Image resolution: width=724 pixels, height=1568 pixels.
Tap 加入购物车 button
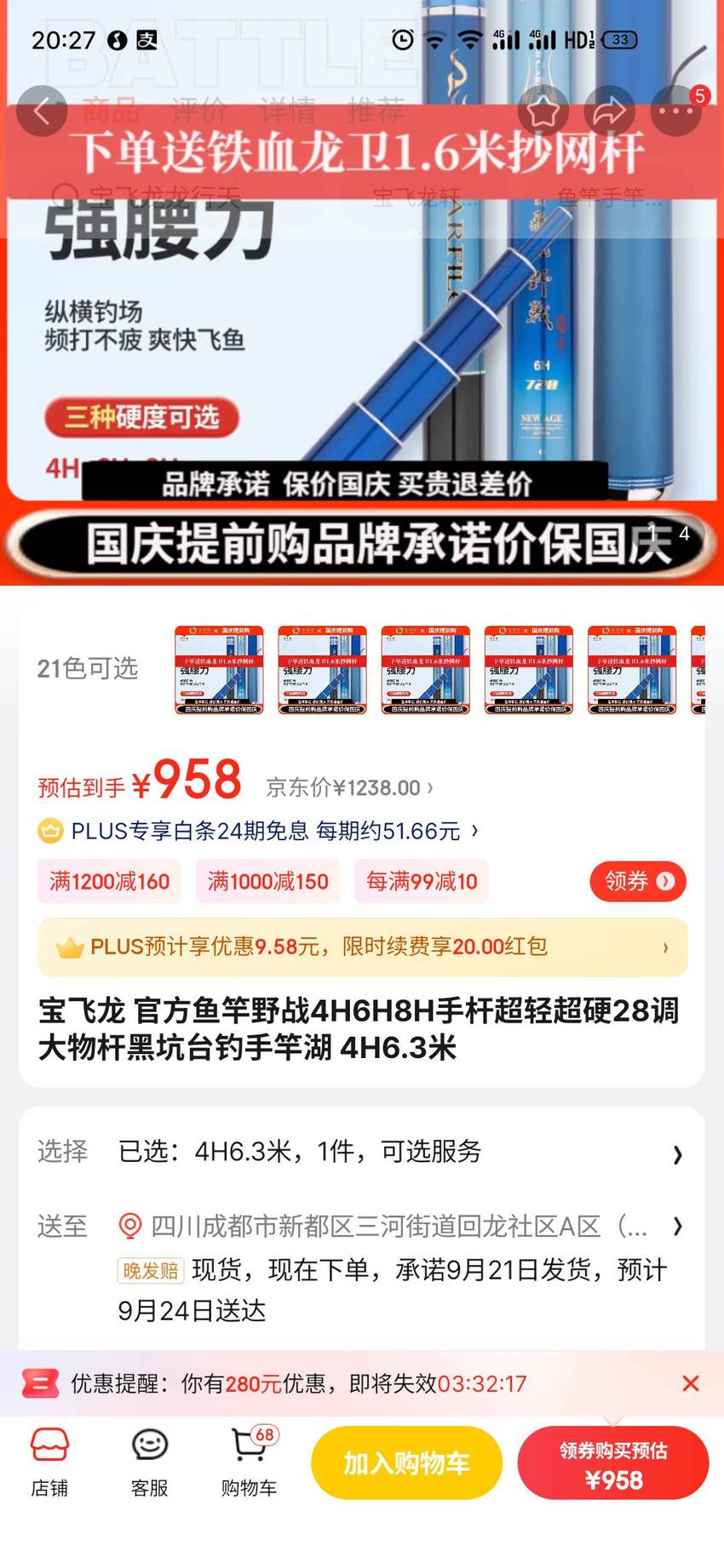point(406,1463)
